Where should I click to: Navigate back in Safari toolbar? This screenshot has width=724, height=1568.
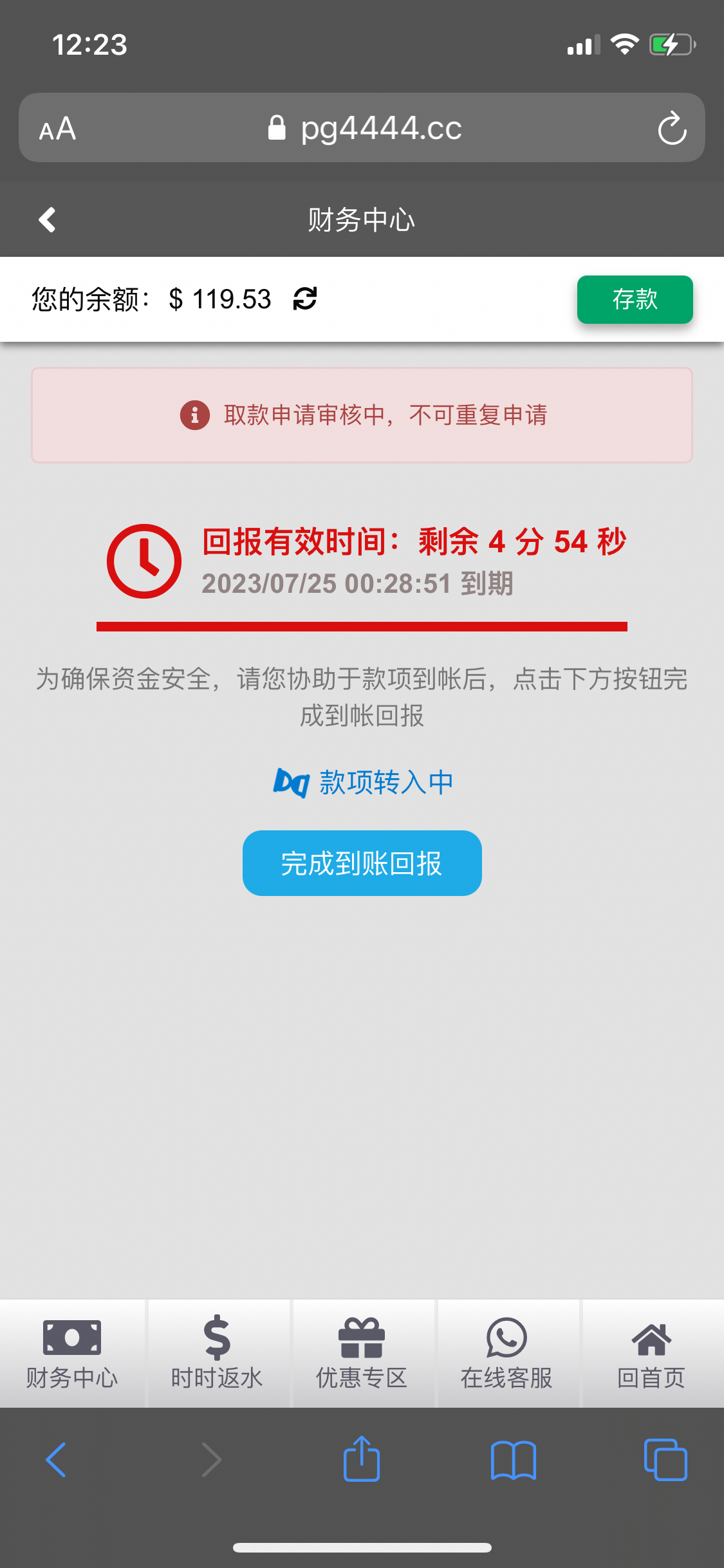57,1459
